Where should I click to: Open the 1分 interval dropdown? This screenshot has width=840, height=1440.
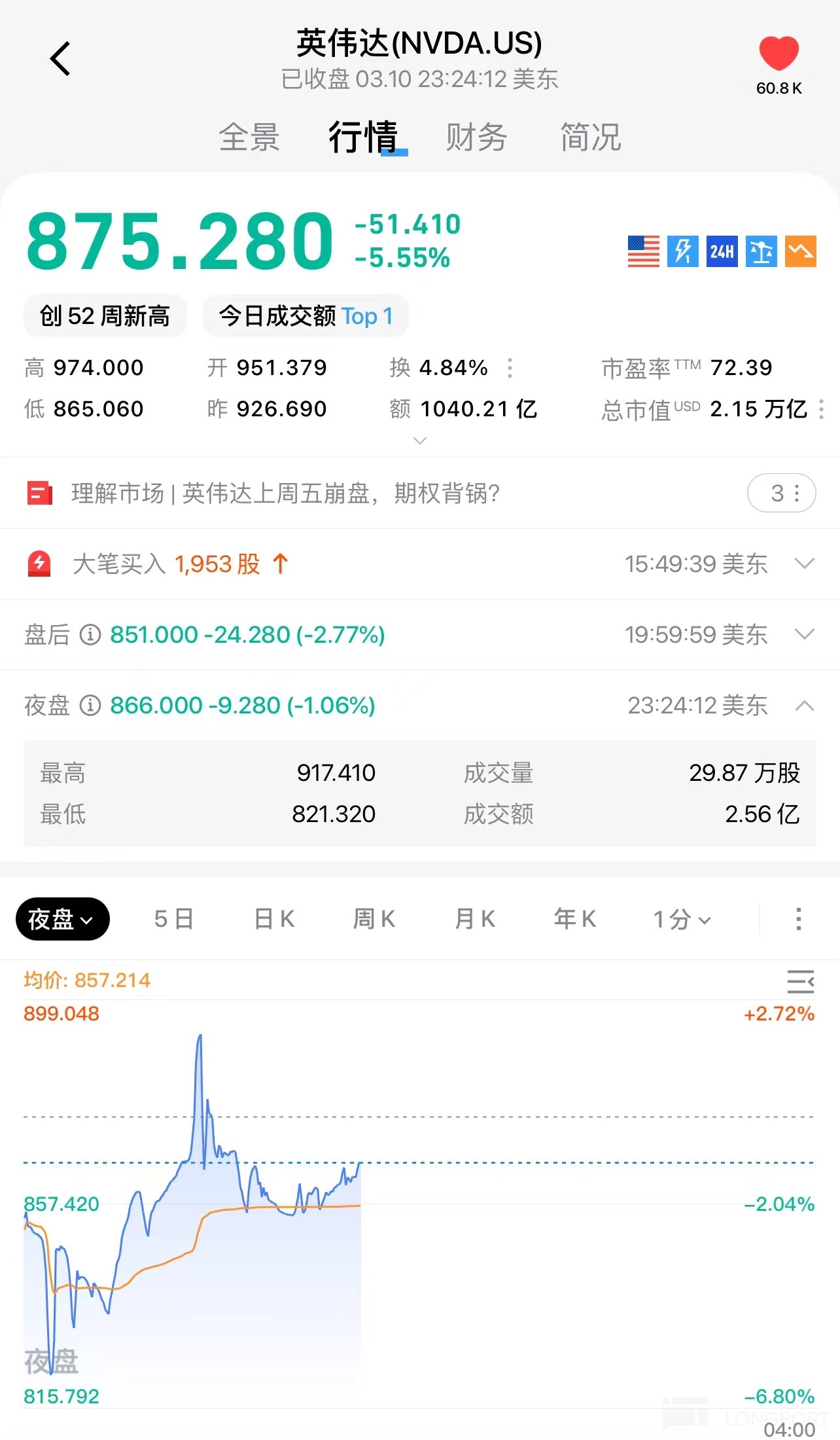click(x=682, y=919)
